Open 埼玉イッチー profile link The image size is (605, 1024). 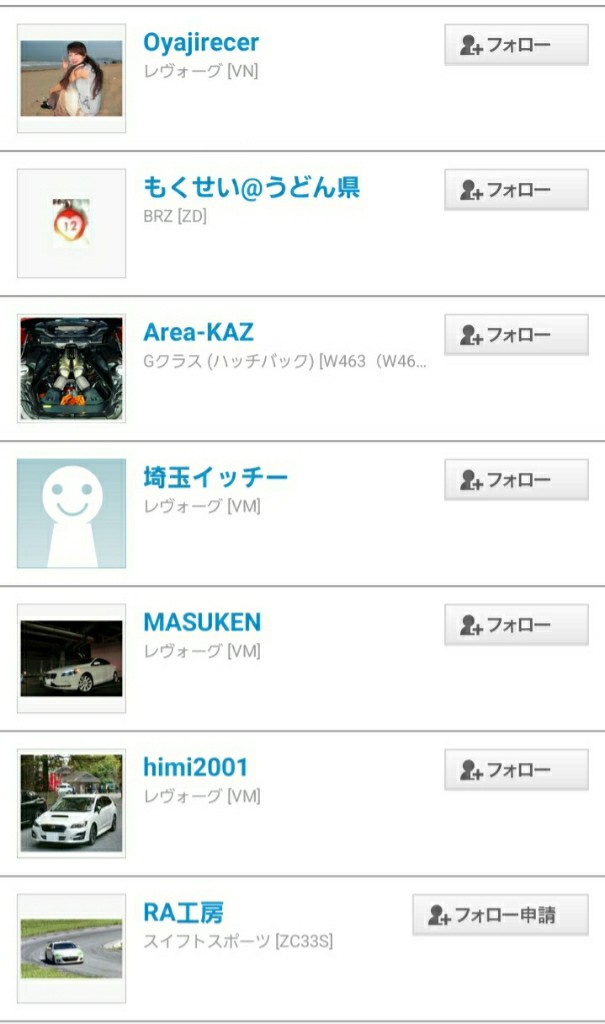(x=216, y=477)
